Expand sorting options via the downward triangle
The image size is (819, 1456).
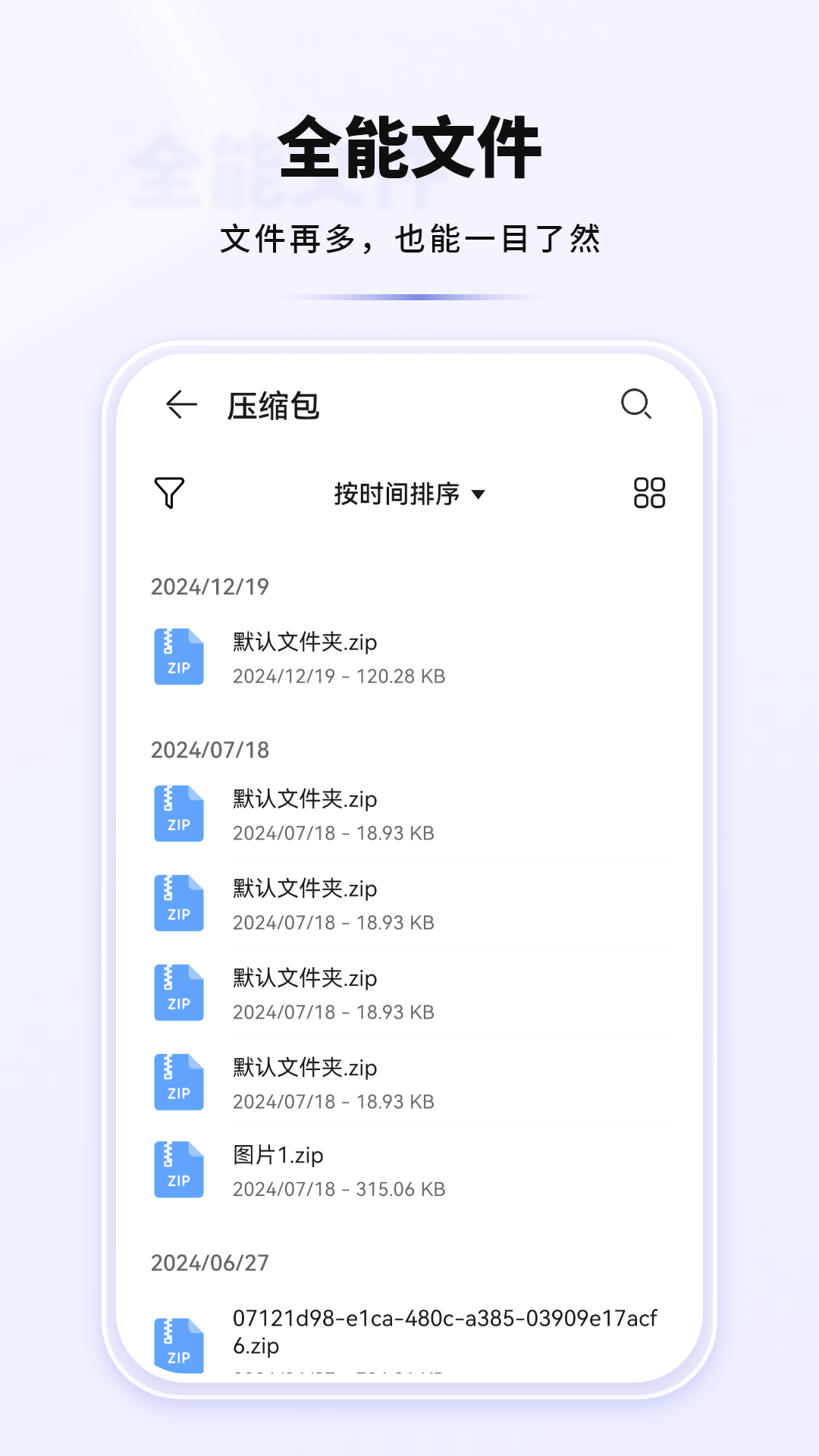[x=479, y=494]
